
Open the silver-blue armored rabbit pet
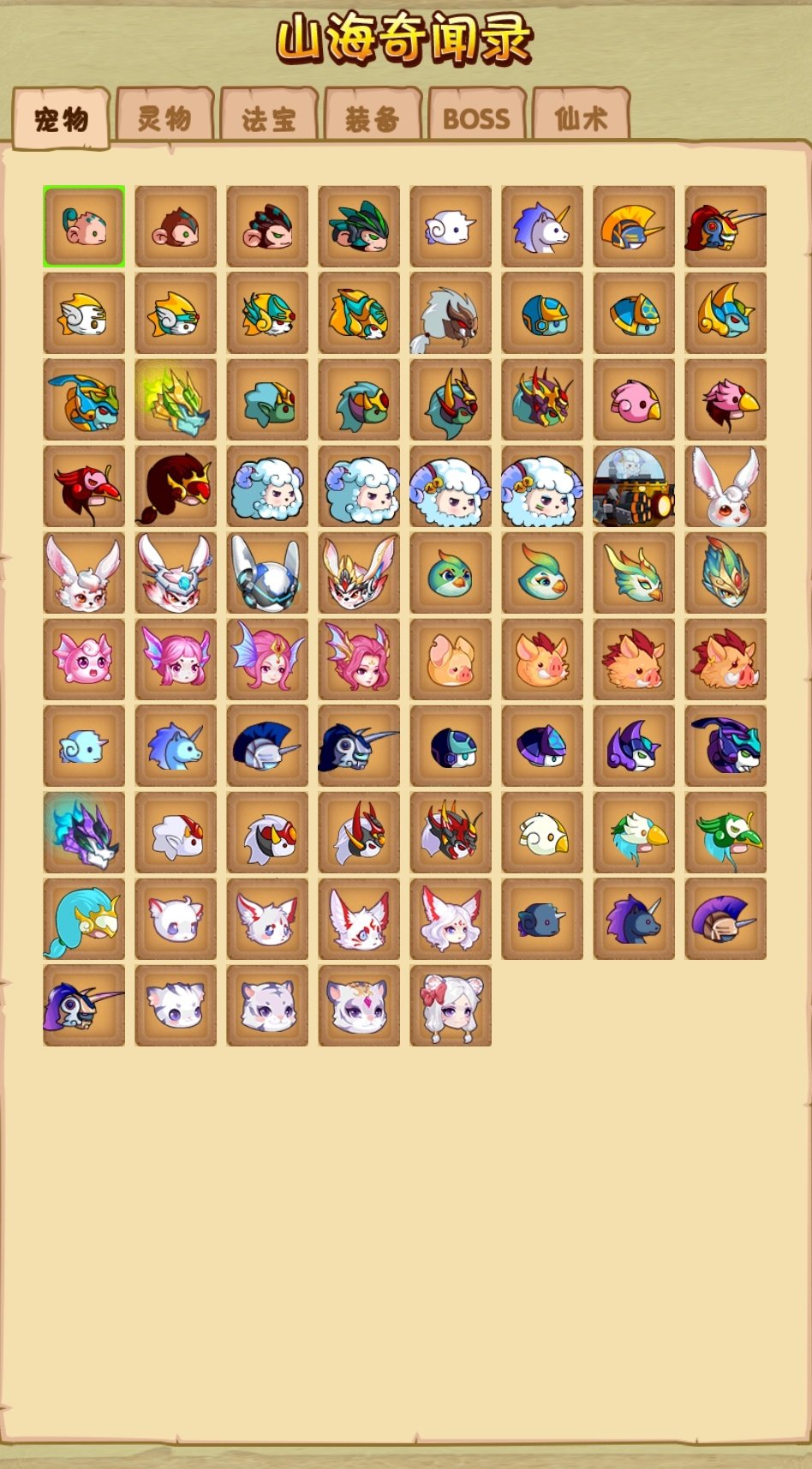pyautogui.click(x=267, y=573)
